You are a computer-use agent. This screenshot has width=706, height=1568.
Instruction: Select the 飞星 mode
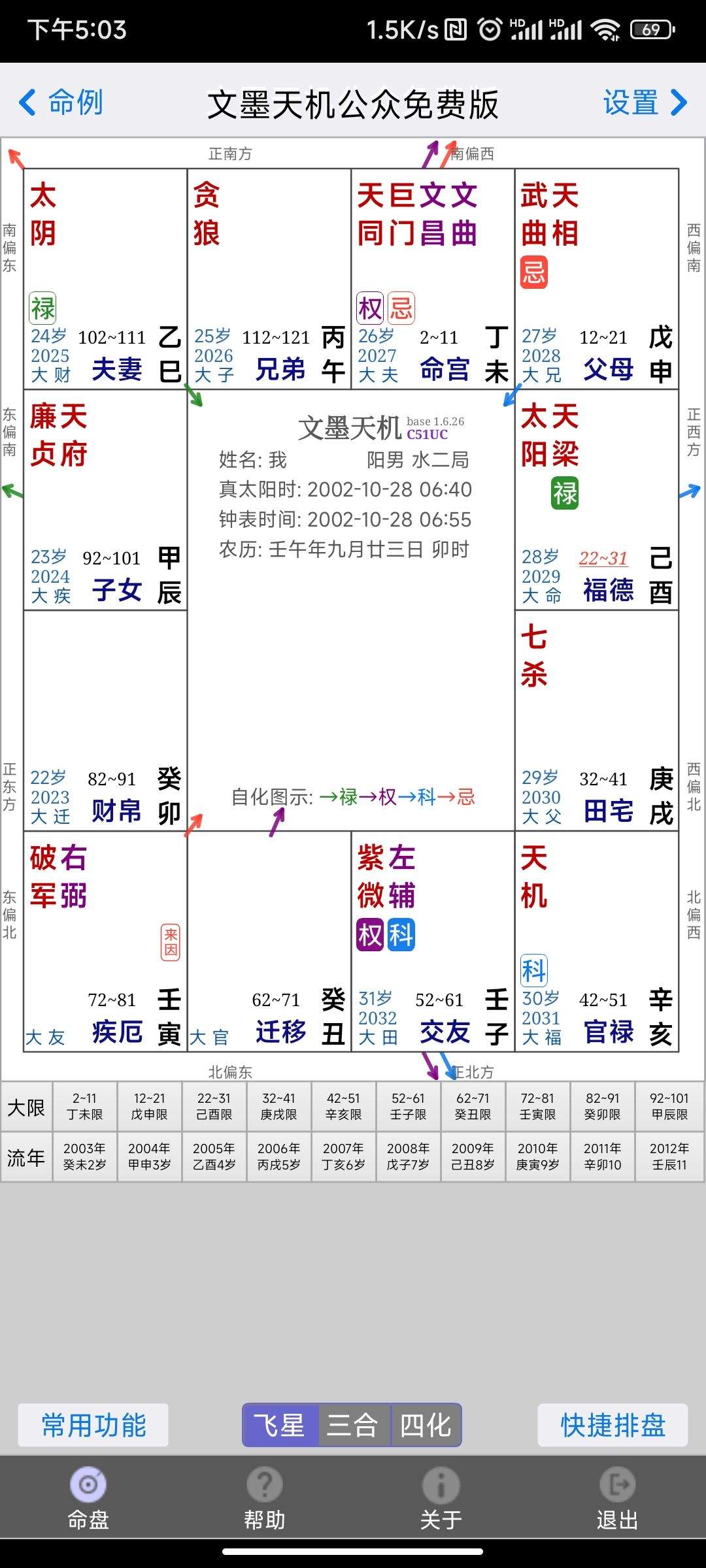[280, 1425]
